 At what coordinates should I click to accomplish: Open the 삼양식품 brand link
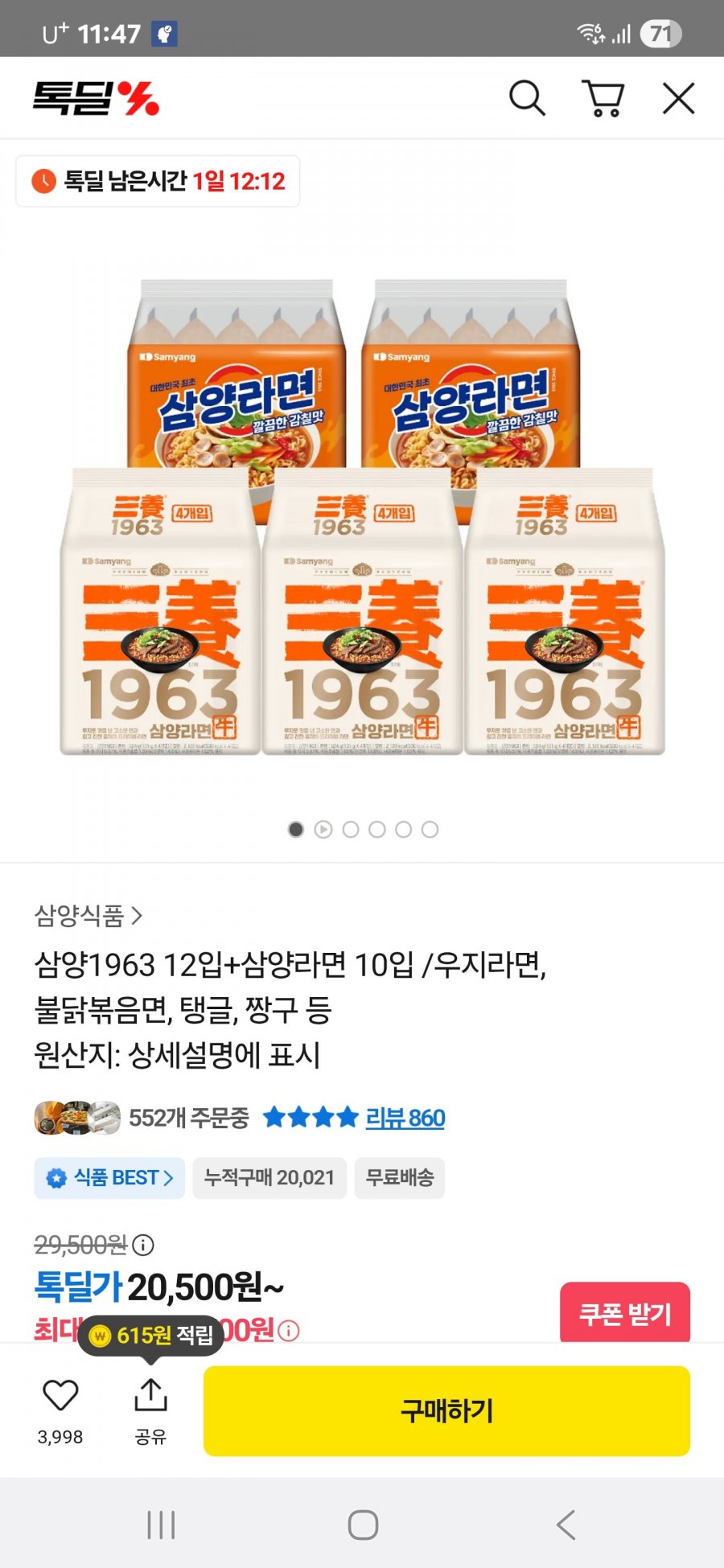point(88,915)
